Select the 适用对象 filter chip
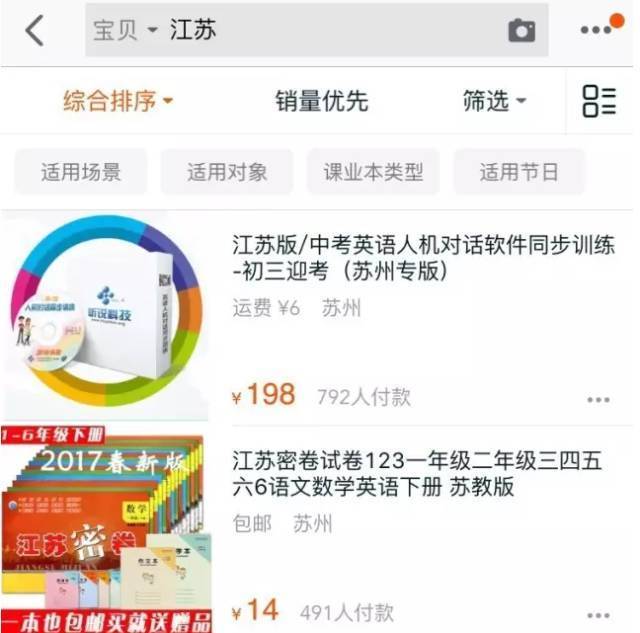Viewport: 640px width, 633px height. point(227,172)
